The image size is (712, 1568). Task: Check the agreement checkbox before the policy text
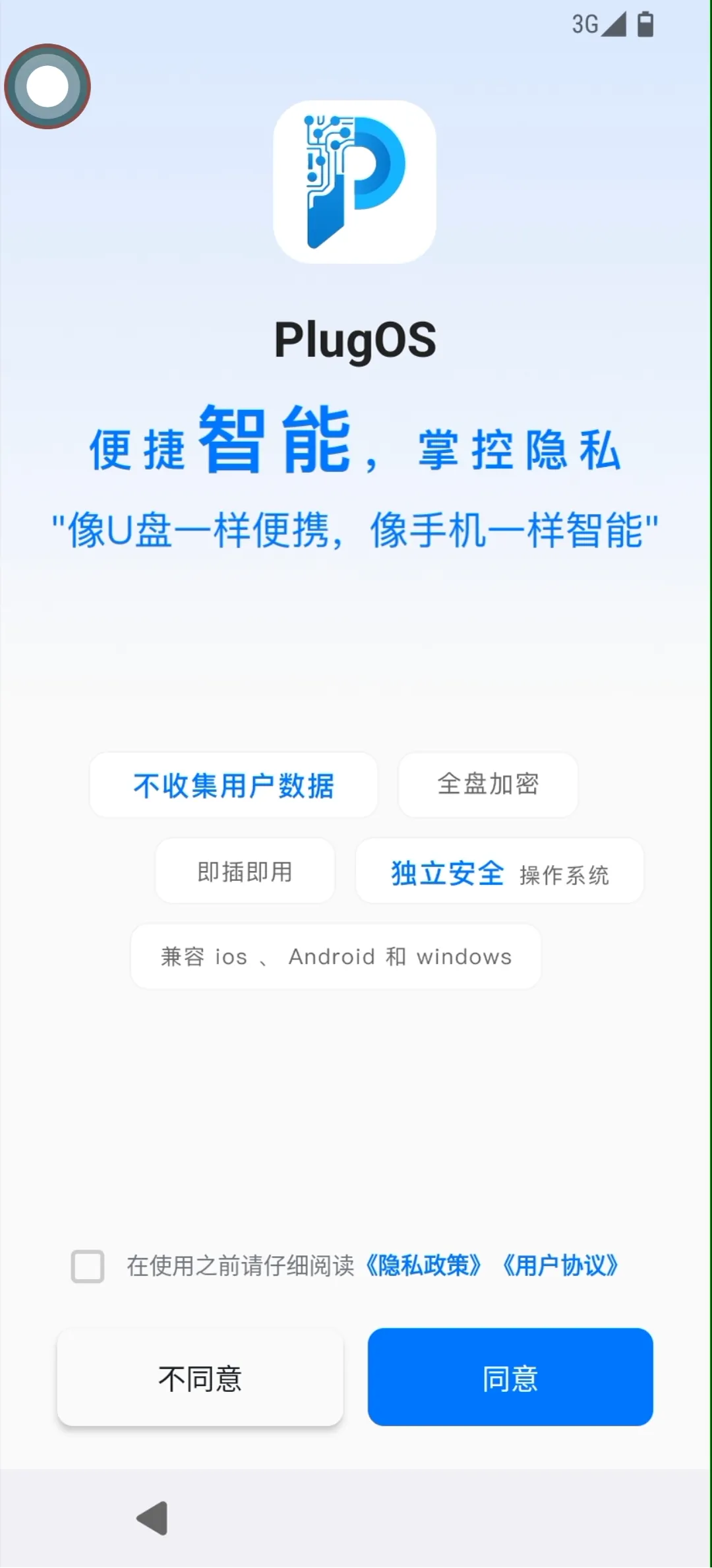pyautogui.click(x=88, y=1266)
